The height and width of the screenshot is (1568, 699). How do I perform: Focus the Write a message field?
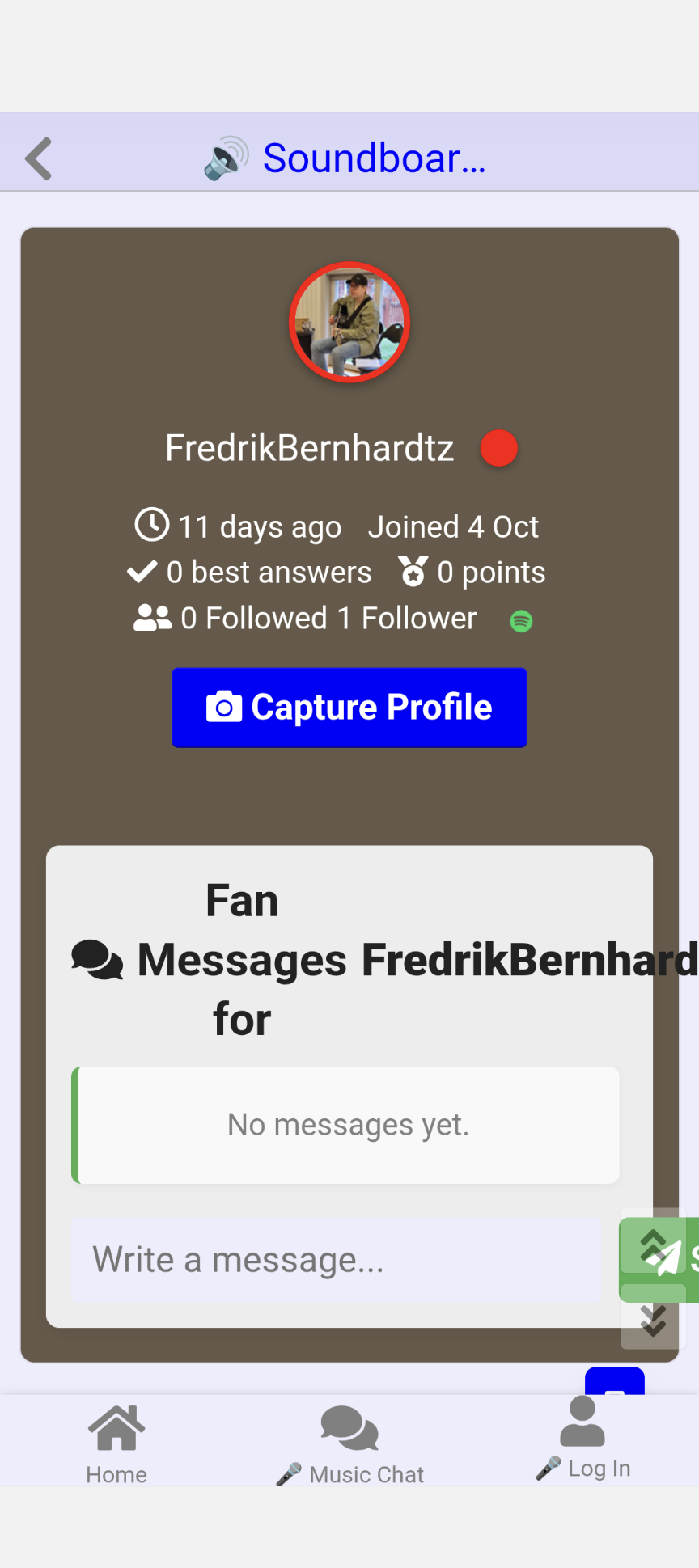[336, 1260]
